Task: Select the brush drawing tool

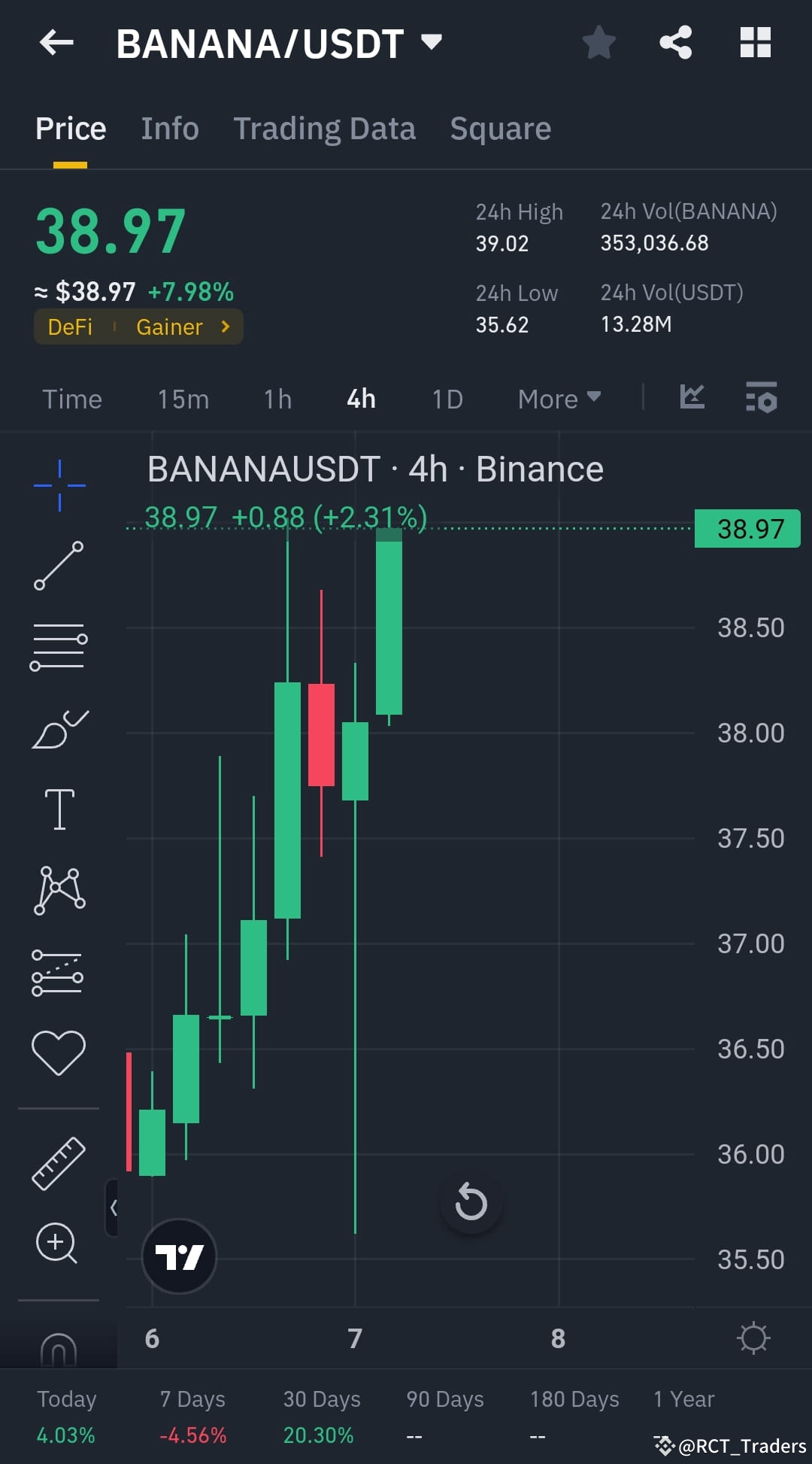Action: click(59, 728)
